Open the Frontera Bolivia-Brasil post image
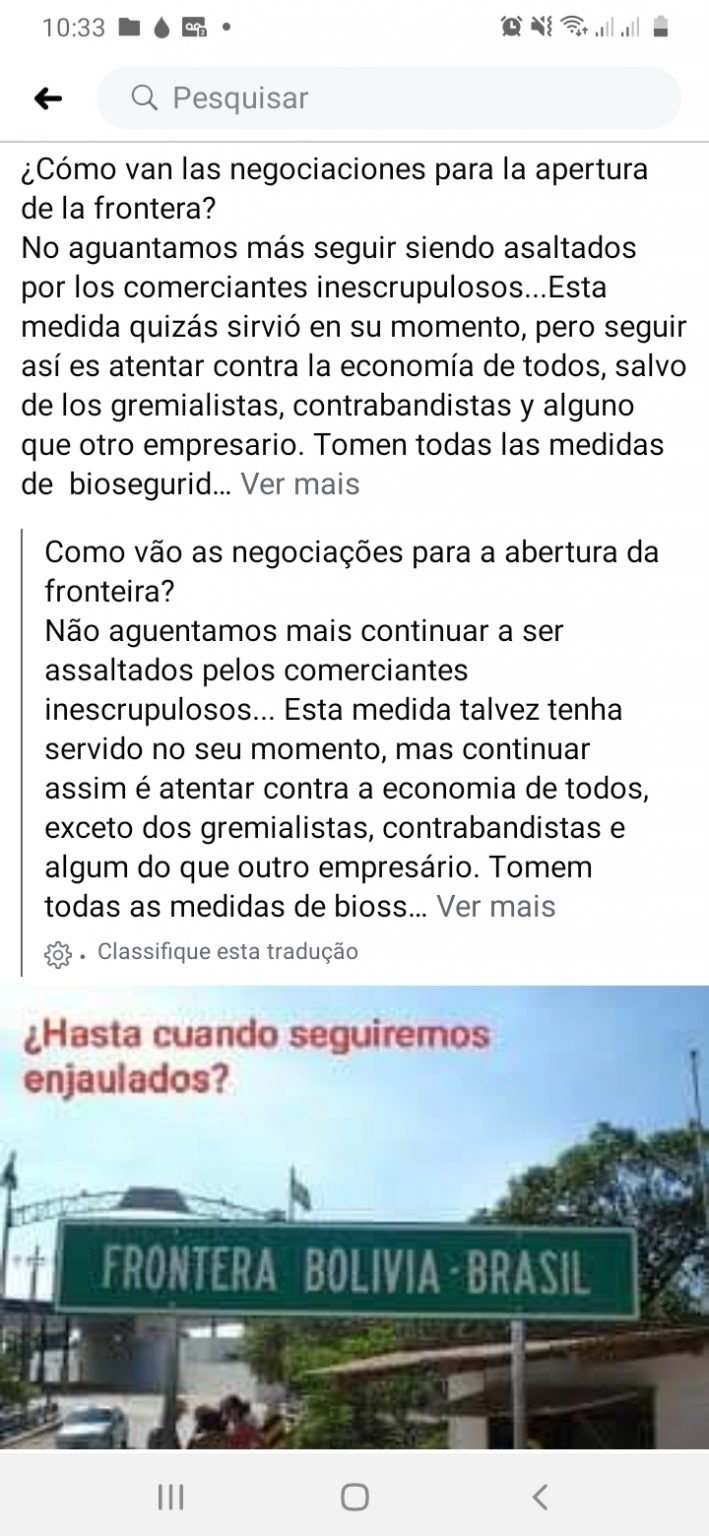This screenshot has height=1536, width=709. (x=354, y=1216)
